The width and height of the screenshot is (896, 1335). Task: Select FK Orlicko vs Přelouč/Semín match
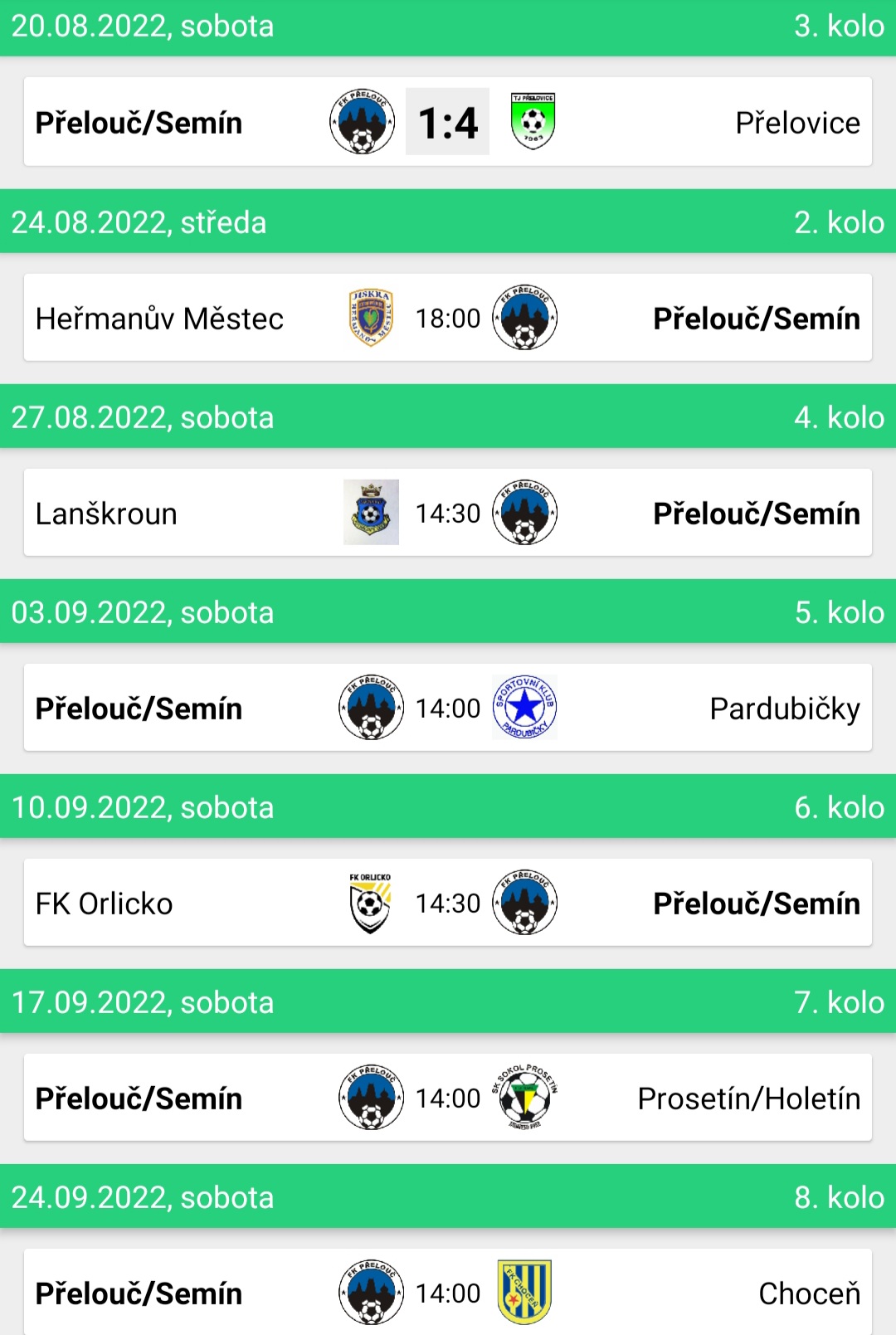click(x=448, y=903)
